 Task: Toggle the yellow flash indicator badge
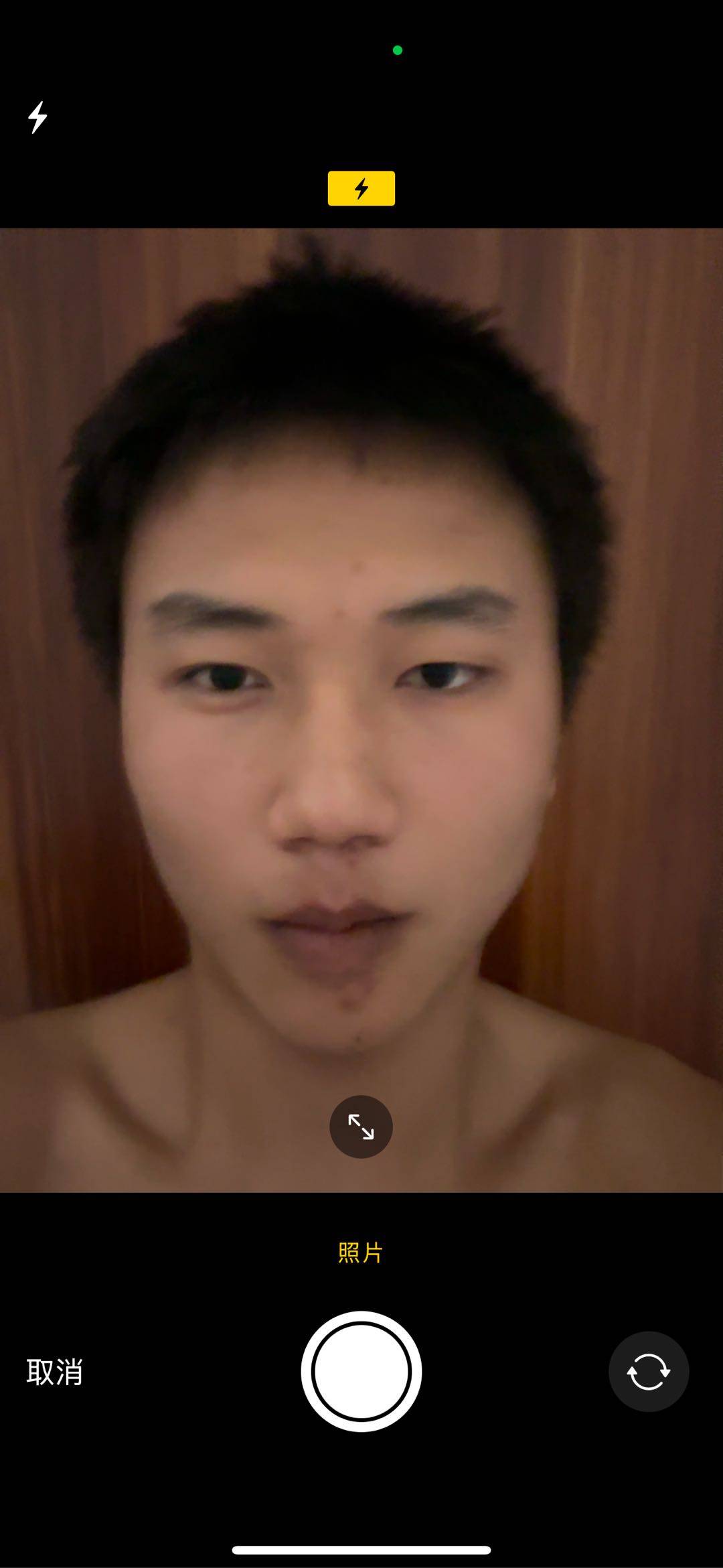click(x=361, y=188)
